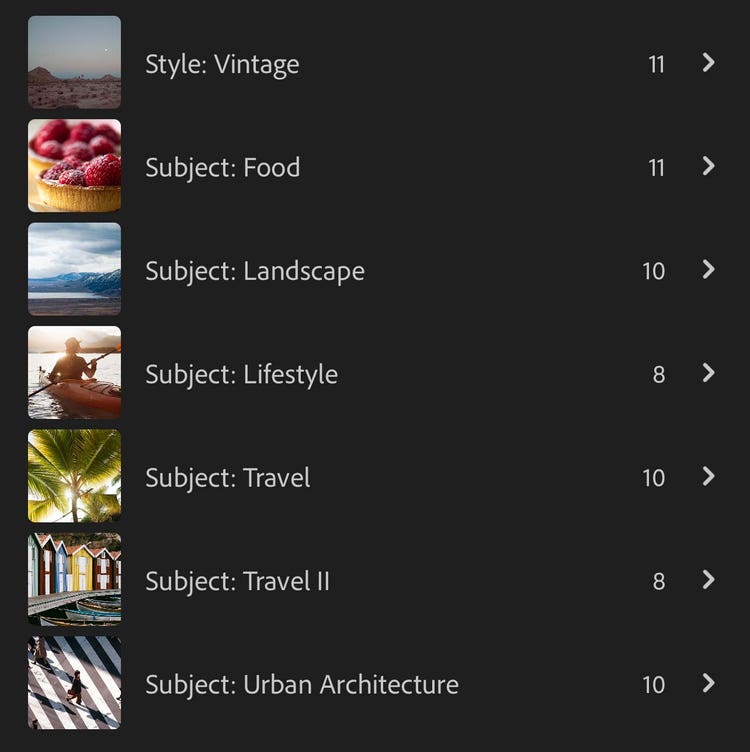Click the Subject: Lifestyle label
The width and height of the screenshot is (750, 752).
click(243, 373)
